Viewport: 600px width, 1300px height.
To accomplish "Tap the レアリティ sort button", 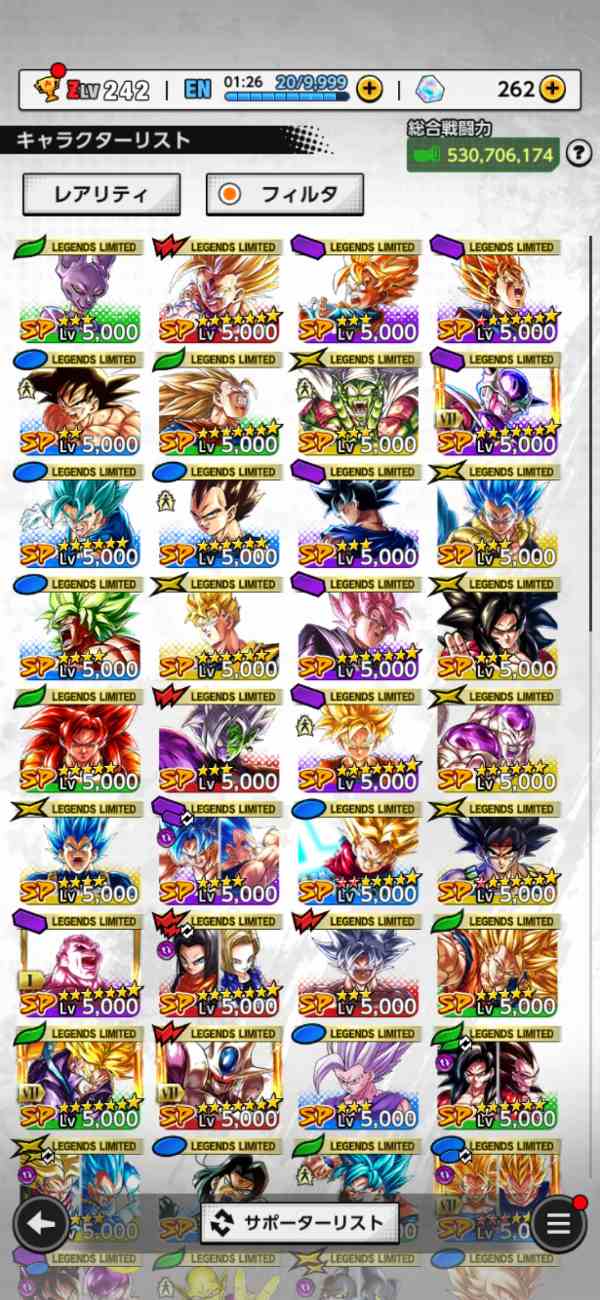I will pos(101,194).
